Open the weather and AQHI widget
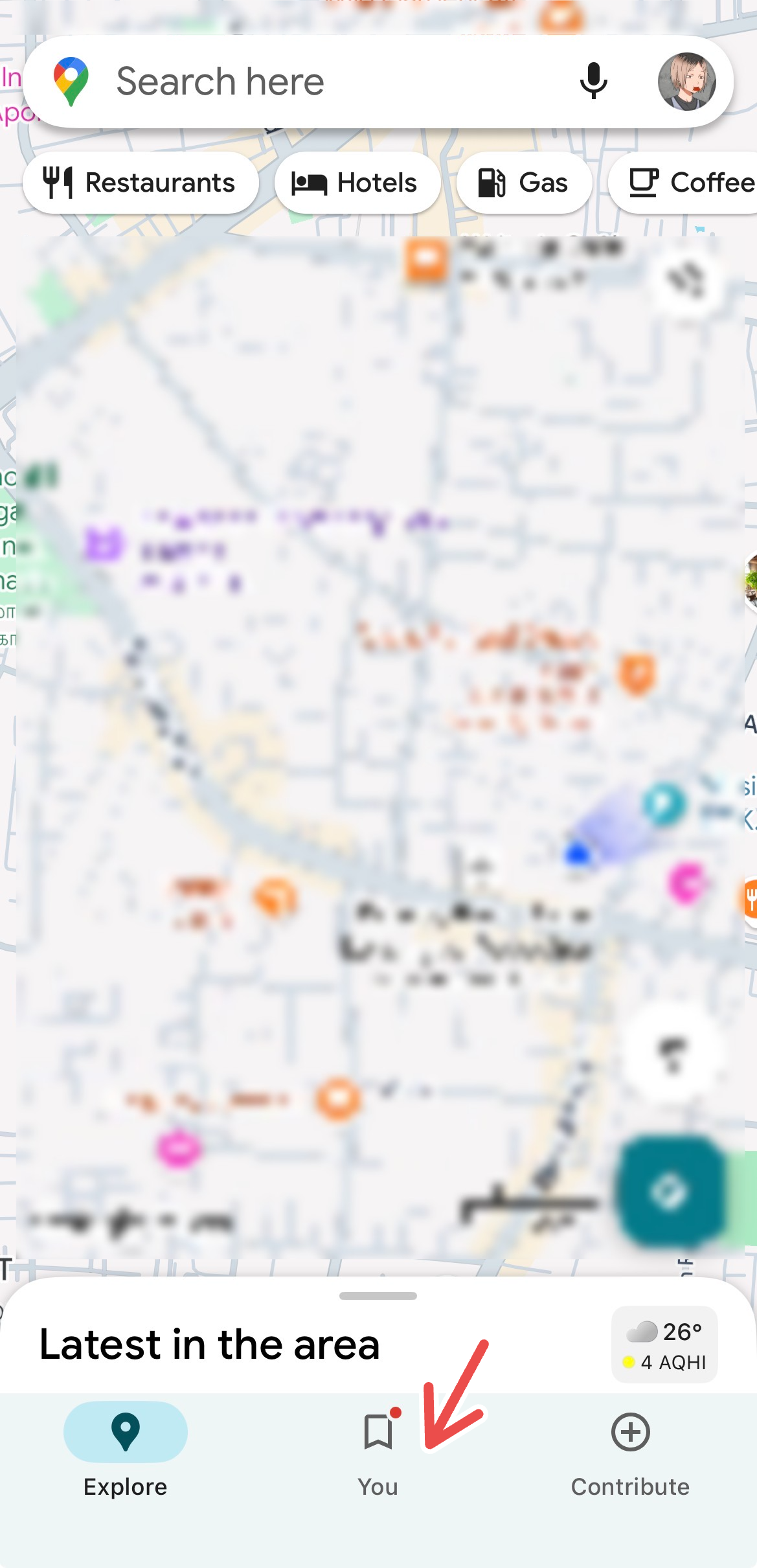The height and width of the screenshot is (1568, 757). point(664,1343)
